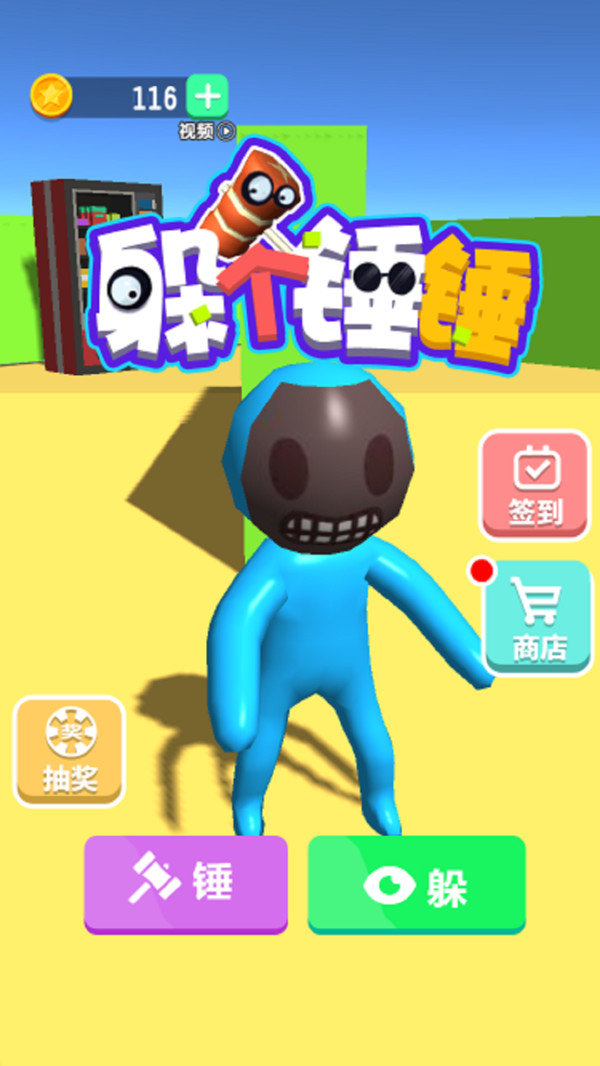Start the 锤 hammer mode

coord(185,883)
